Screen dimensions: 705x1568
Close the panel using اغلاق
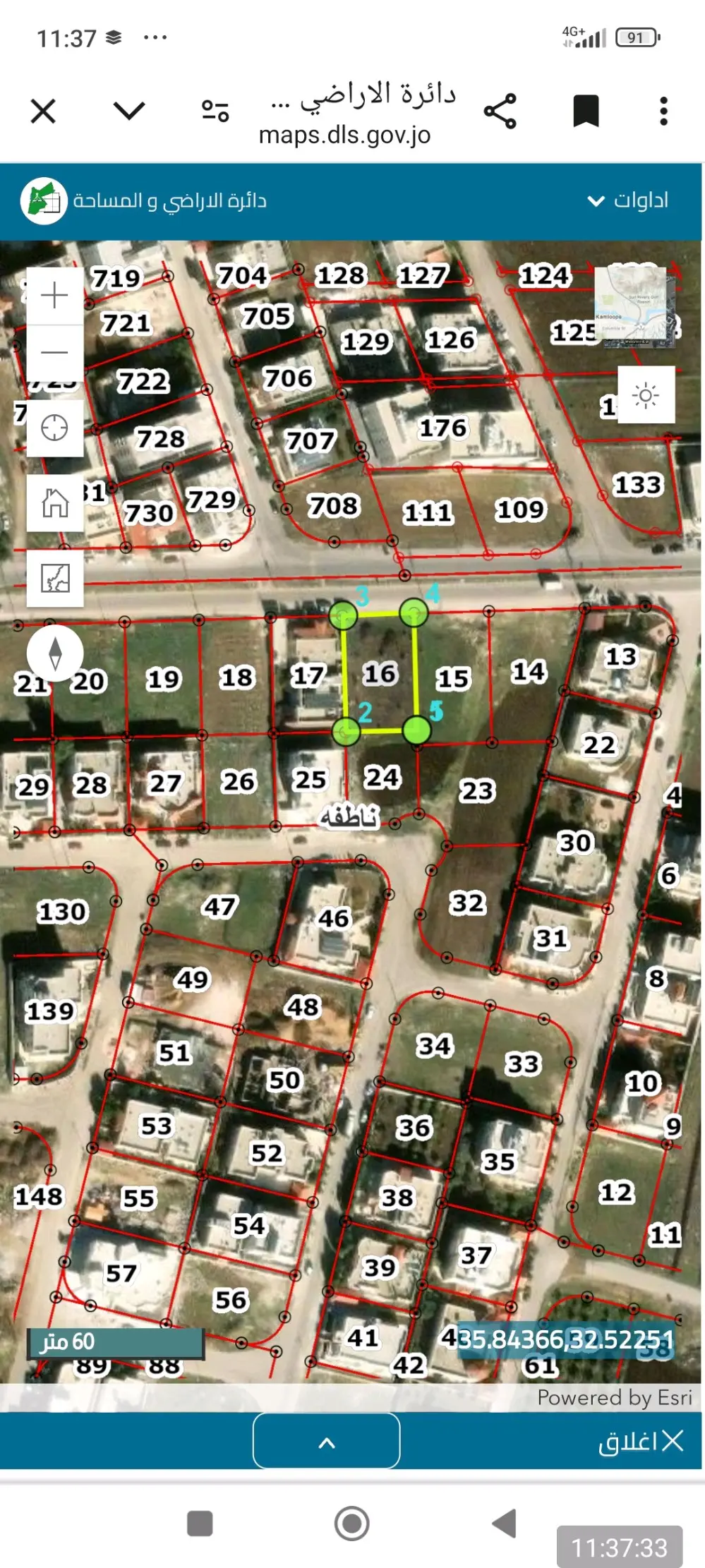coord(641,1440)
